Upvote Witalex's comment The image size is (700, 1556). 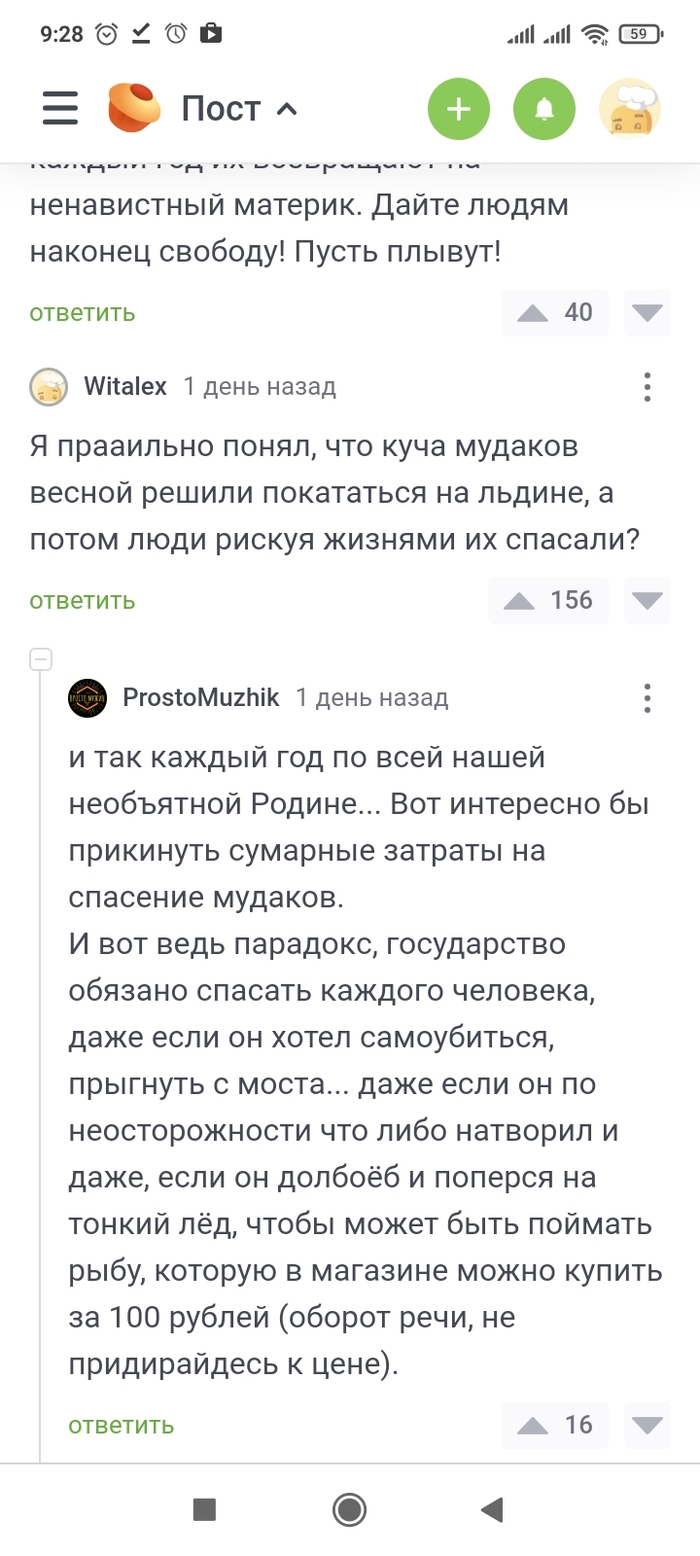(520, 601)
